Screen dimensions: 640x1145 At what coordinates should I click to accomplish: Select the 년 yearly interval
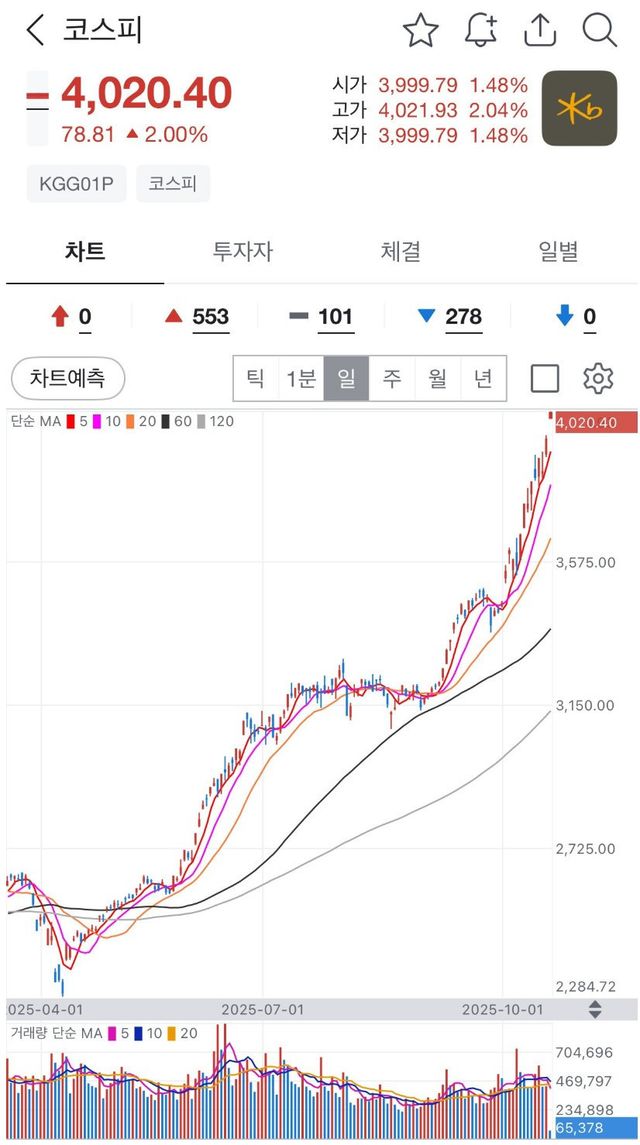483,378
